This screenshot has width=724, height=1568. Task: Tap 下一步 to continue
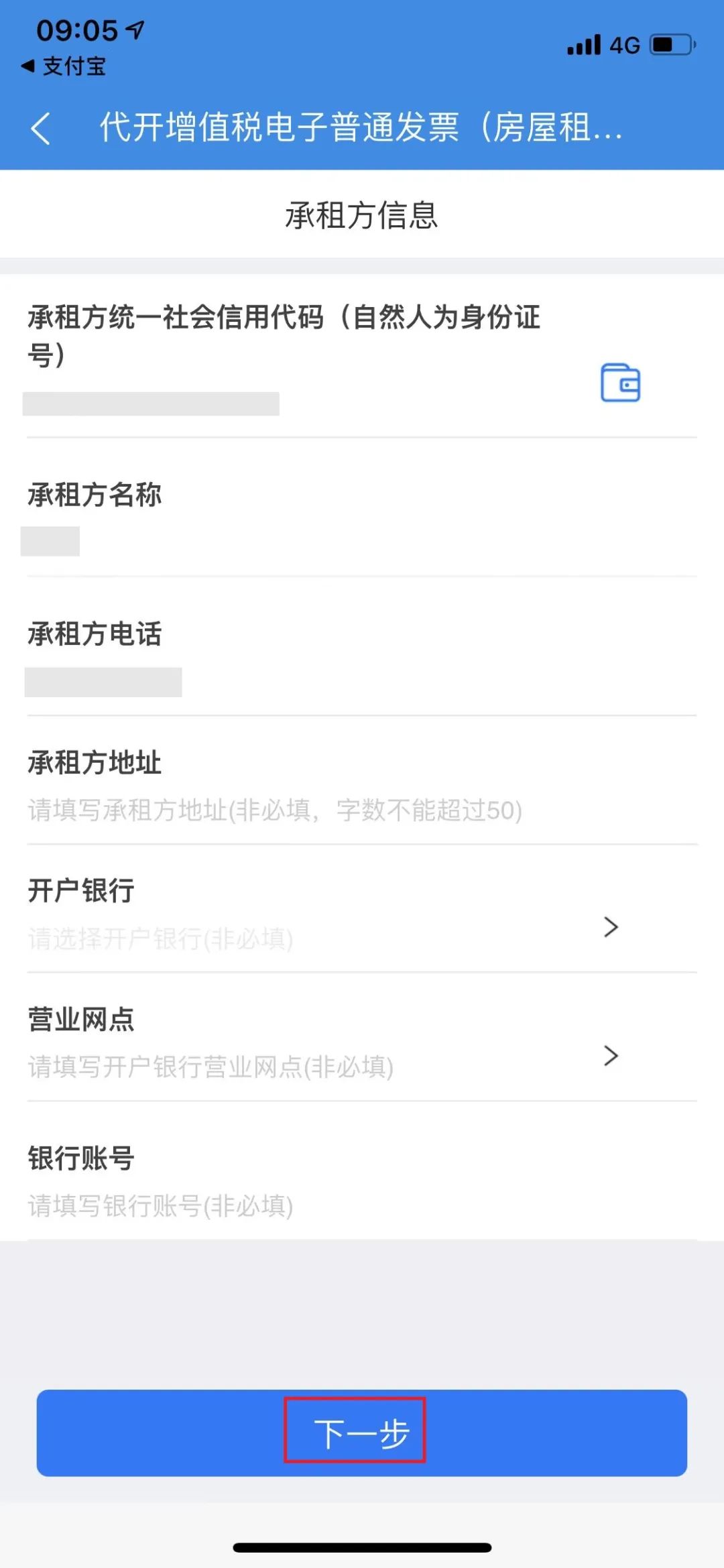pos(362,1433)
